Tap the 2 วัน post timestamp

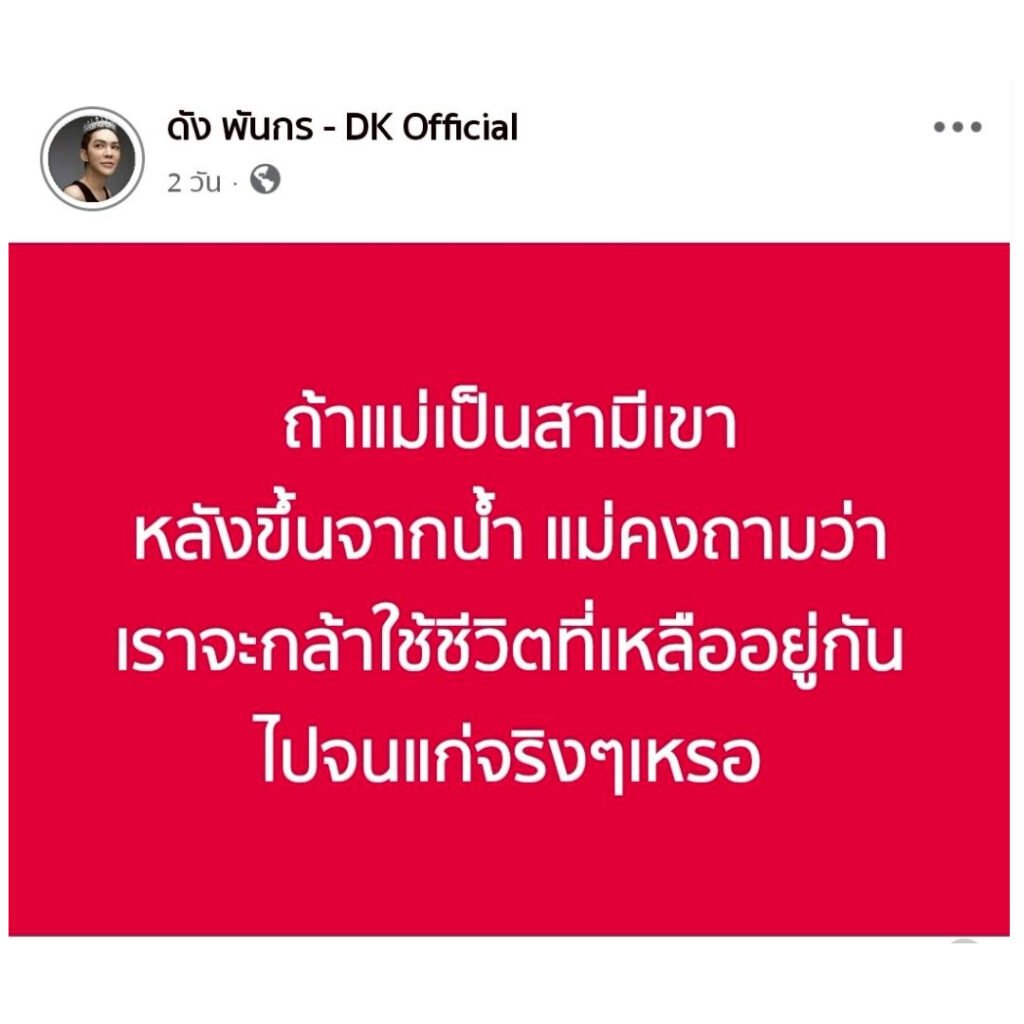193,182
